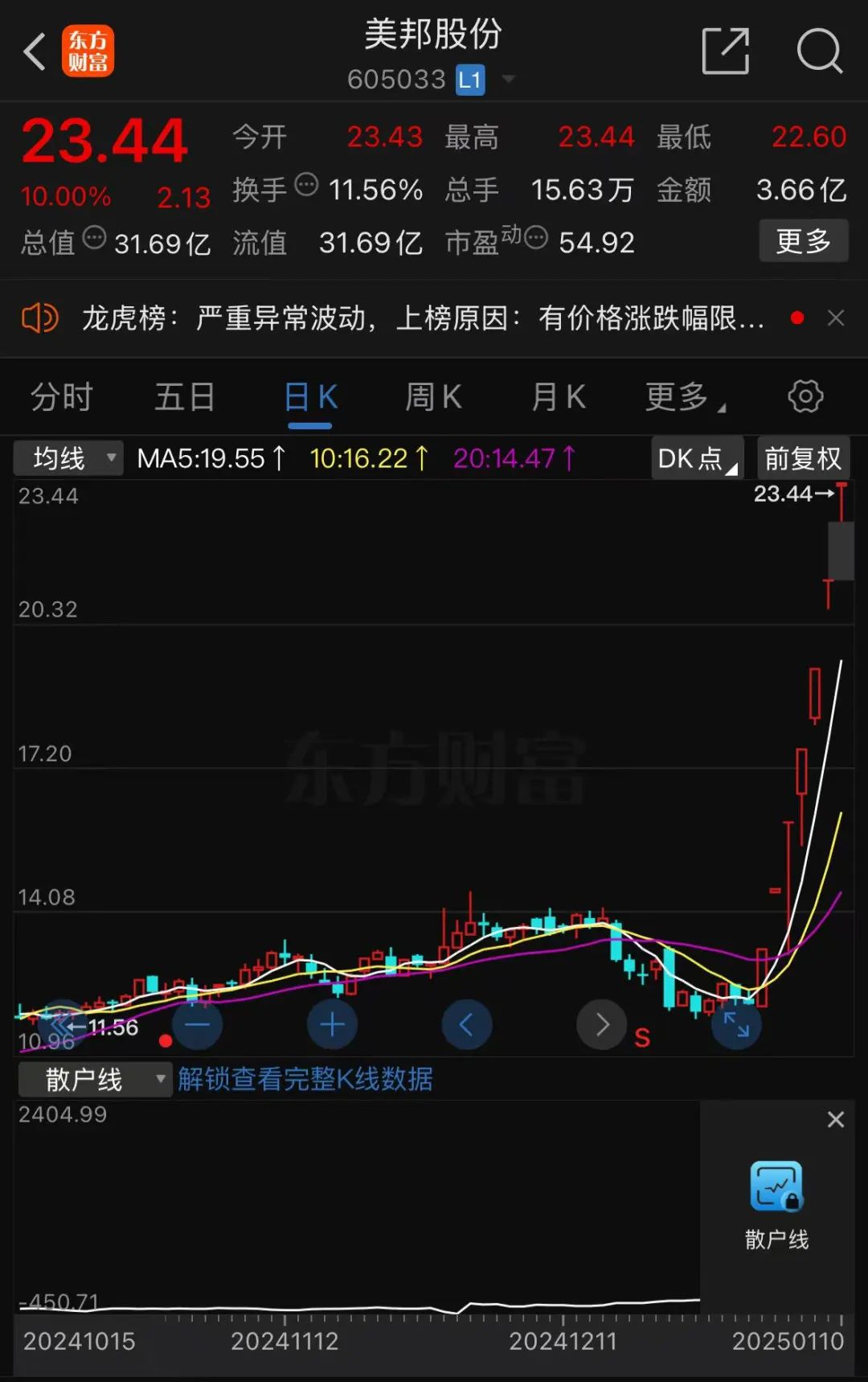The image size is (868, 1382).
Task: Zoom in the K-line chart with plus icon
Action: 332,1024
